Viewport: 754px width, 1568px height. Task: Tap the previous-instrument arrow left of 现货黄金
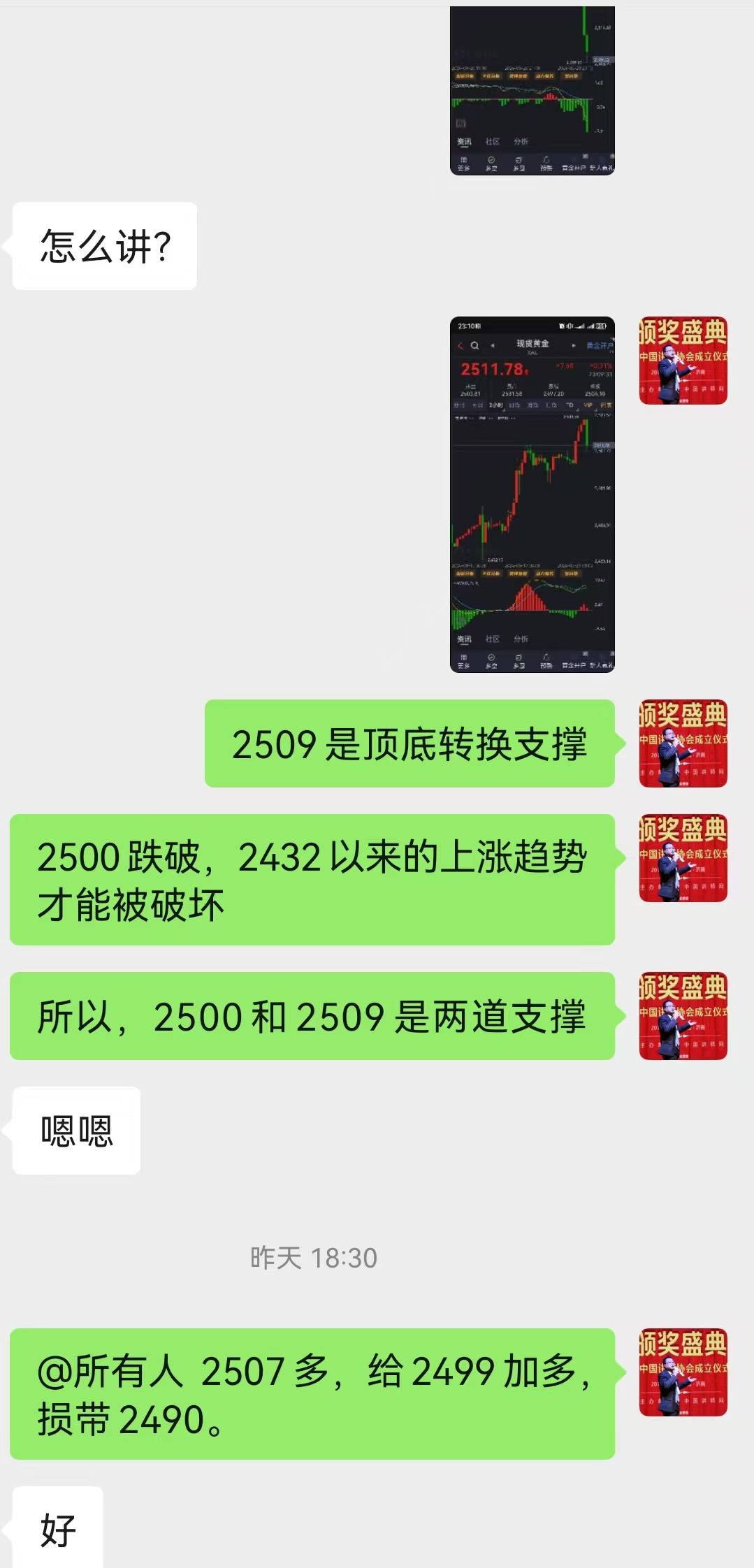[493, 345]
